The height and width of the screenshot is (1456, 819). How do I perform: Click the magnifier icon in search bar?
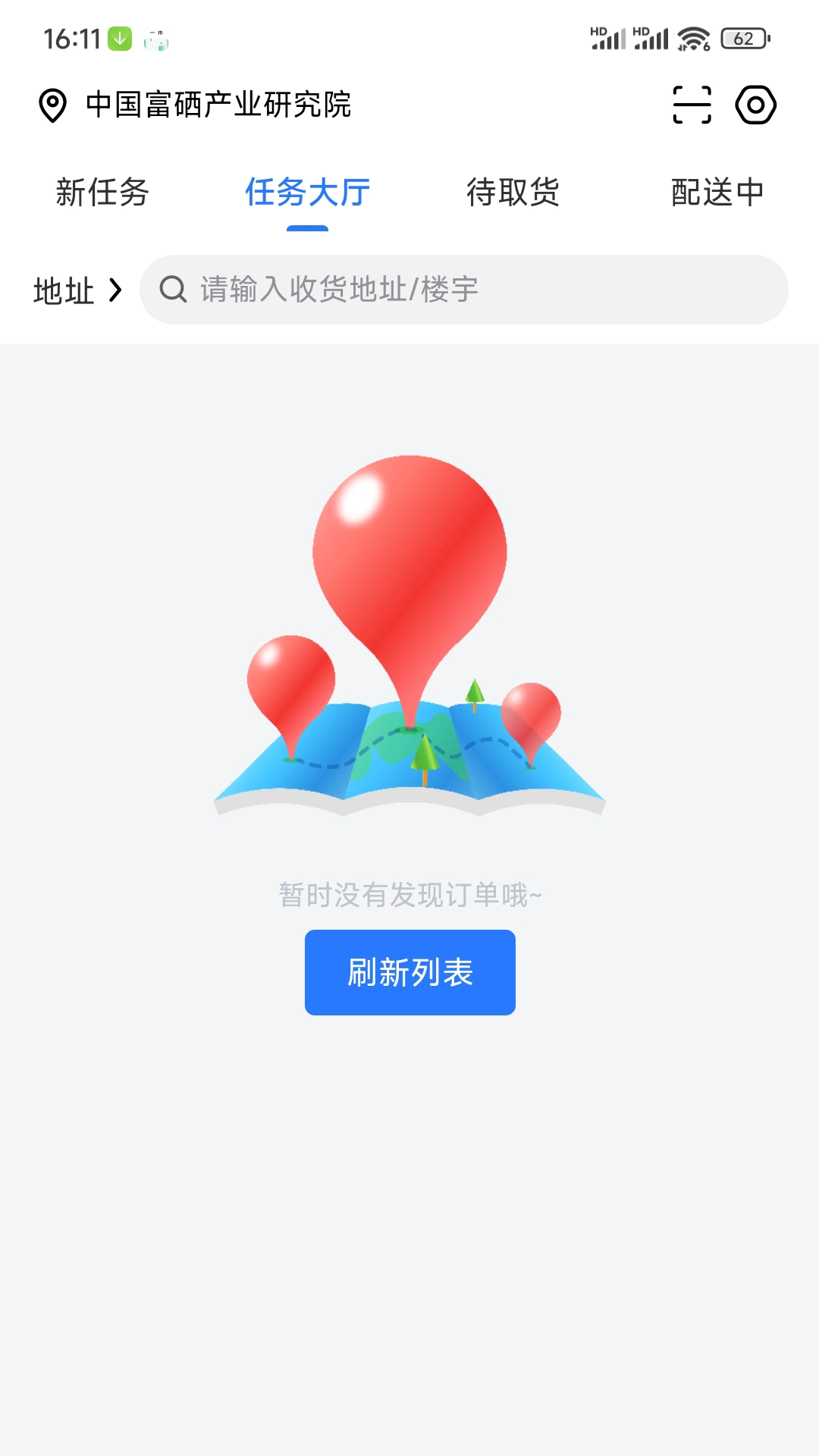click(x=174, y=289)
